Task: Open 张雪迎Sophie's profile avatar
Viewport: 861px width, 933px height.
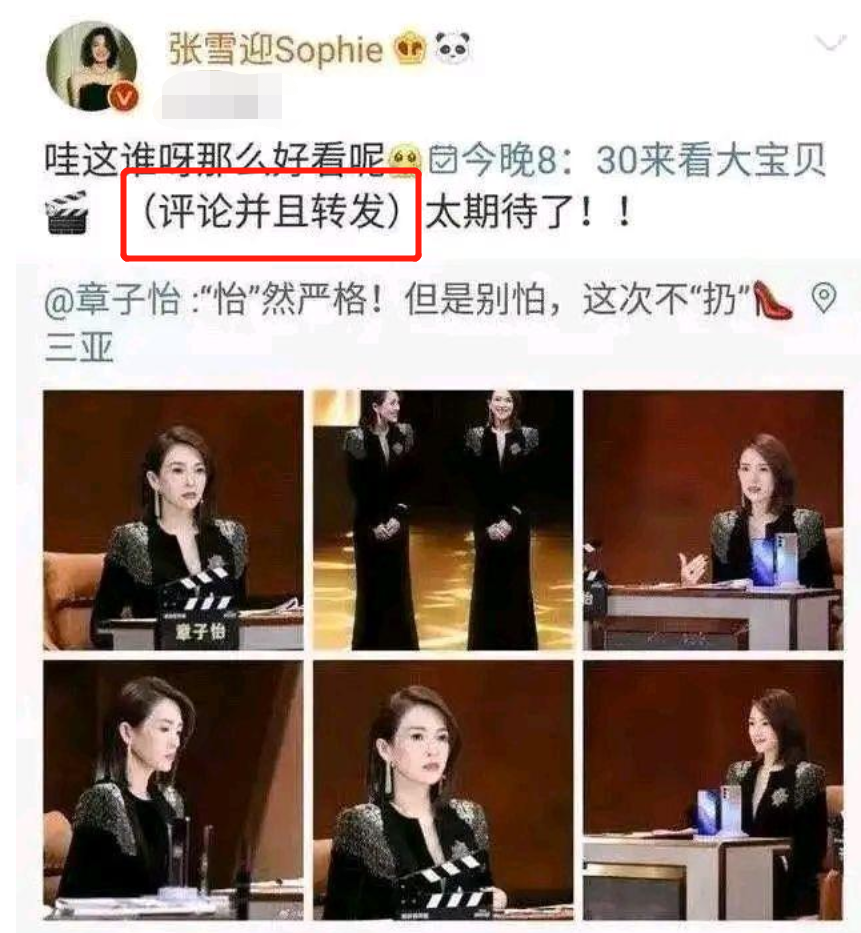Action: pos(93,66)
